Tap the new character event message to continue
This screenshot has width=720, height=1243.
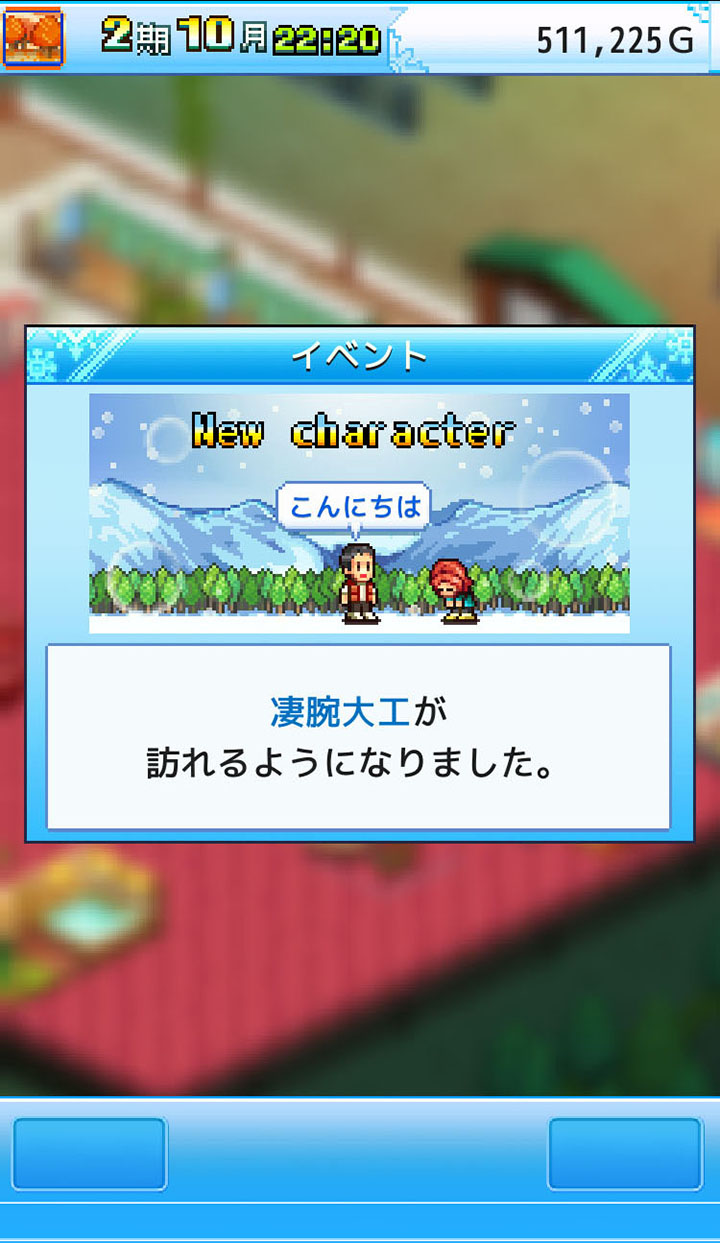pyautogui.click(x=358, y=737)
